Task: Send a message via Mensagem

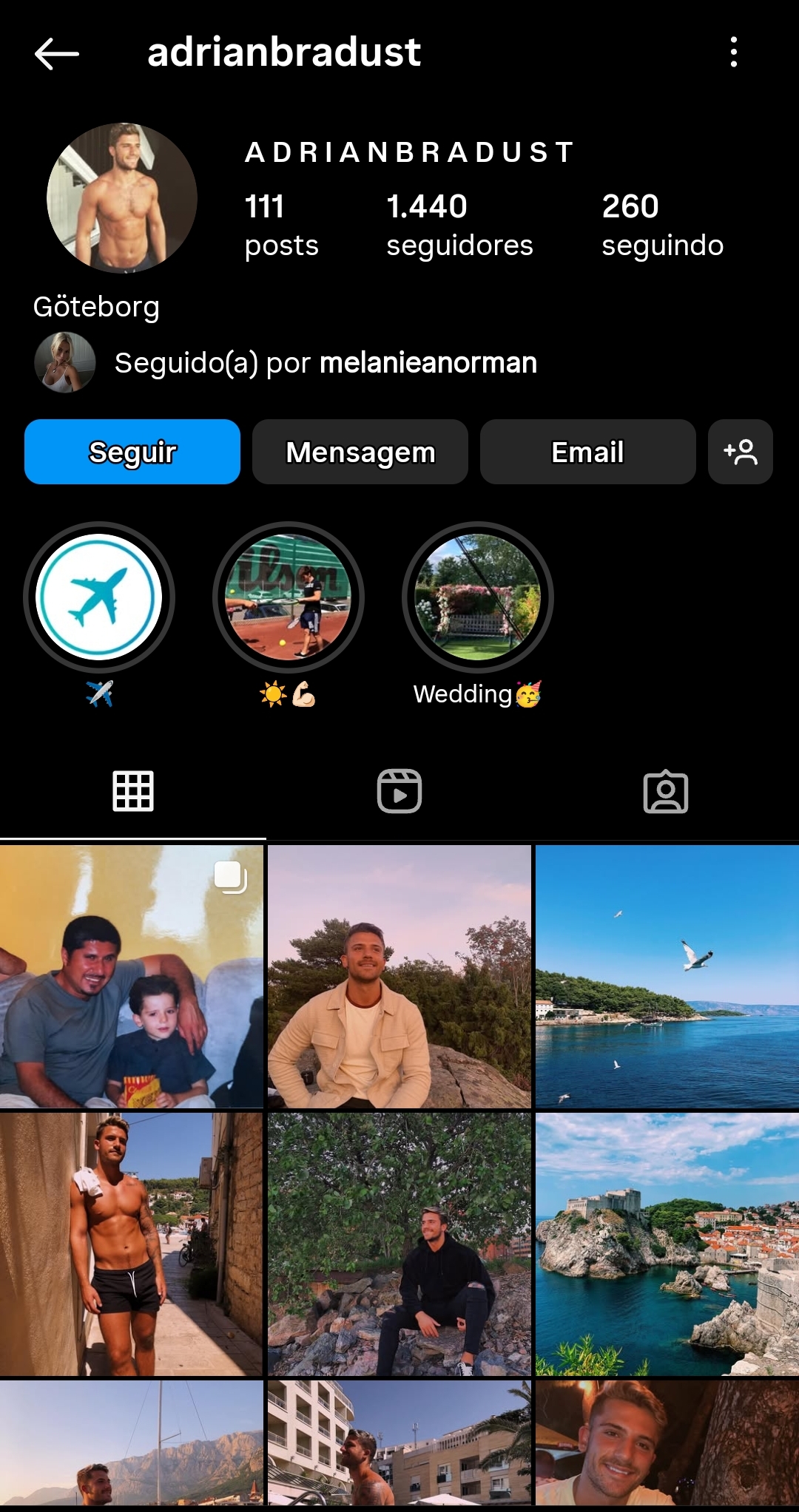Action: 360,452
